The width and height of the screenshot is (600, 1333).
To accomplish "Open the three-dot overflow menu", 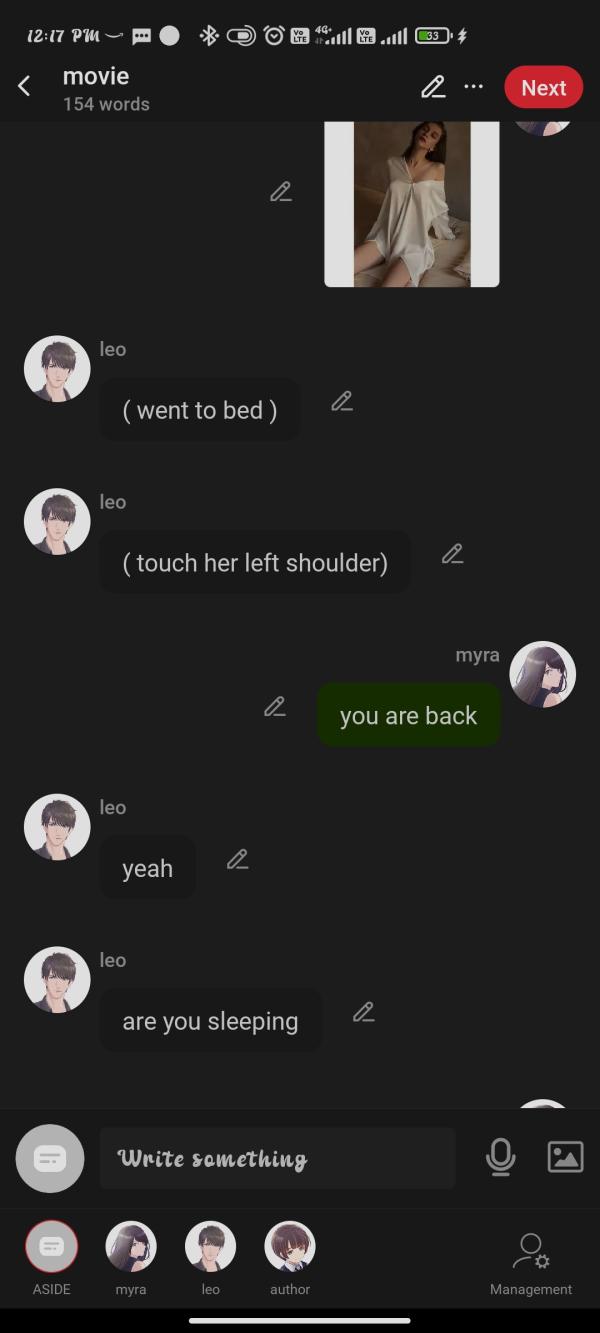I will pos(474,87).
